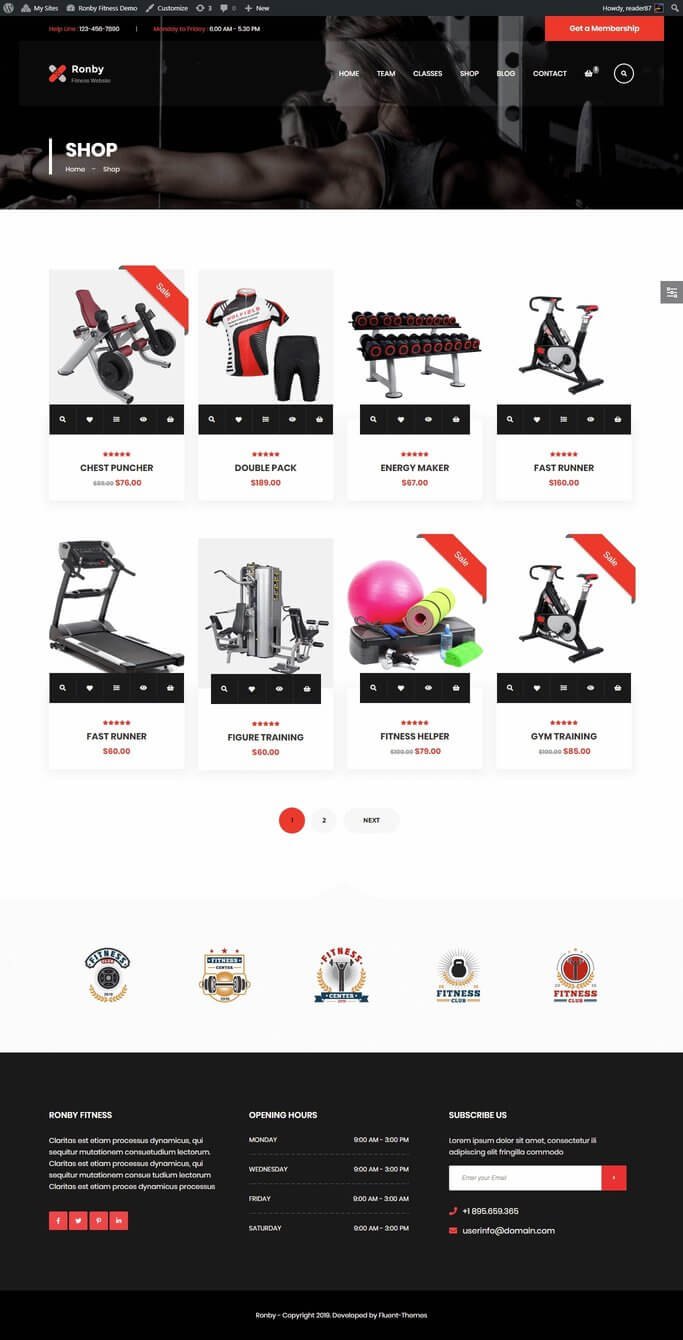Image resolution: width=683 pixels, height=1340 pixels.
Task: Tap the Next pagination button
Action: [371, 820]
